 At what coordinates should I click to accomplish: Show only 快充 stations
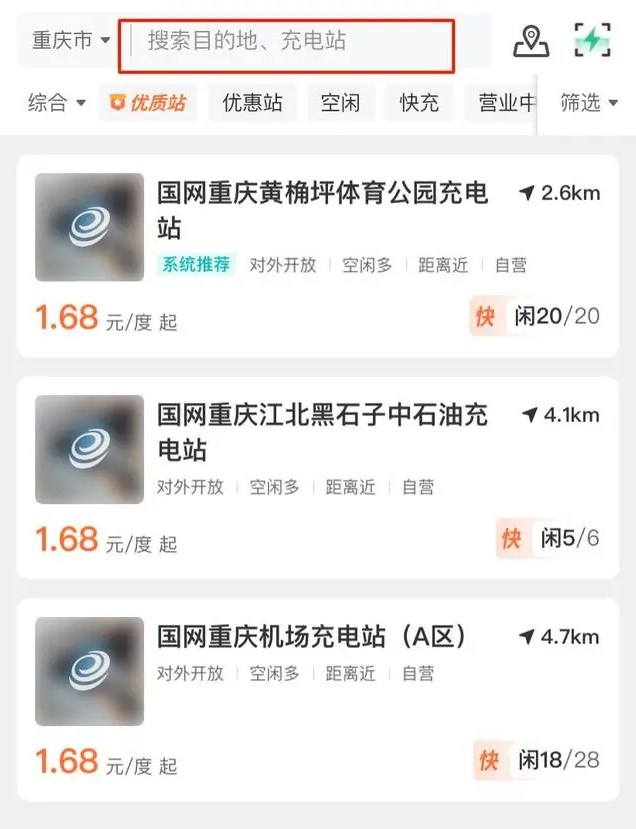coord(419,102)
